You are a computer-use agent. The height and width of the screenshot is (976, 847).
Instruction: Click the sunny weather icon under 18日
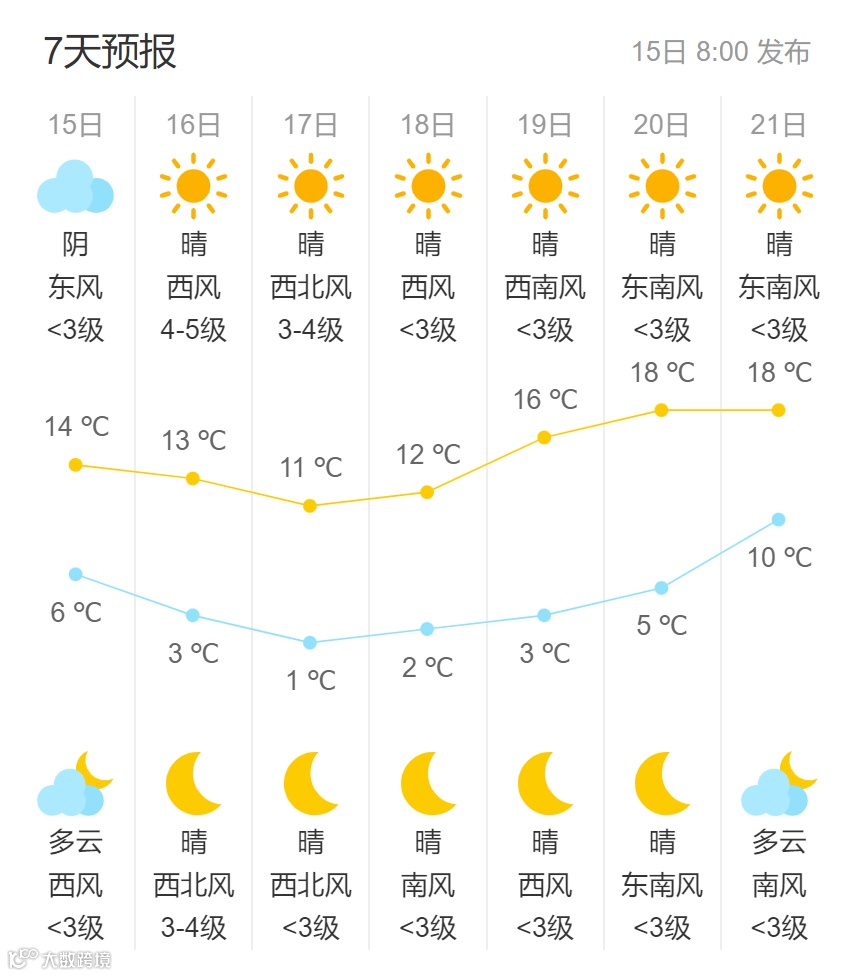[x=428, y=184]
